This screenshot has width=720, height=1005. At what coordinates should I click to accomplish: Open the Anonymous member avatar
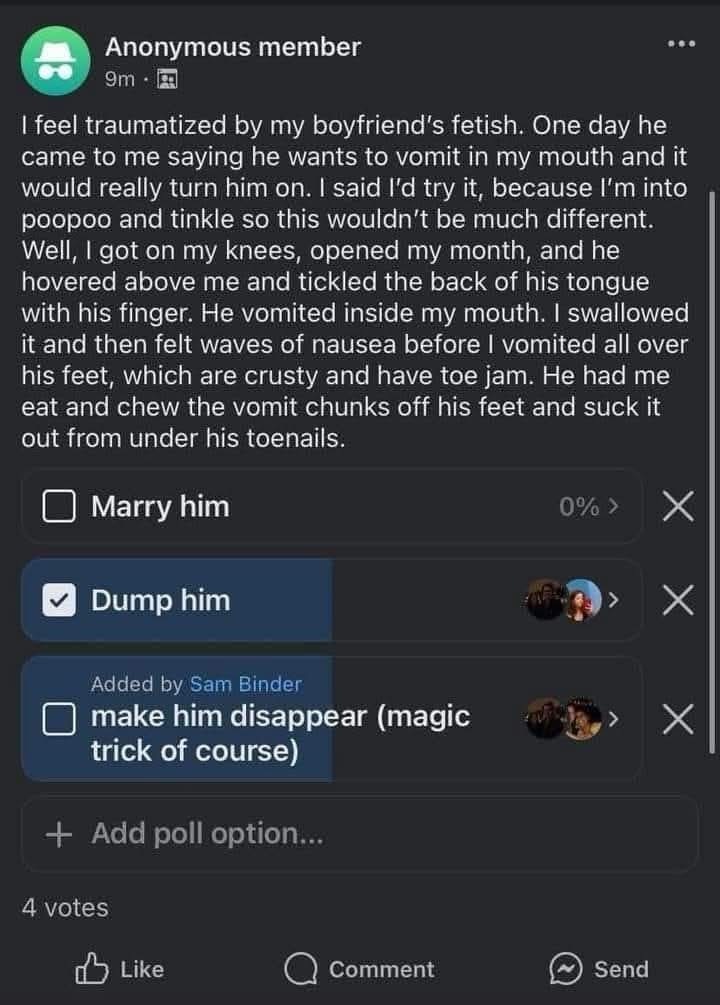tap(50, 60)
